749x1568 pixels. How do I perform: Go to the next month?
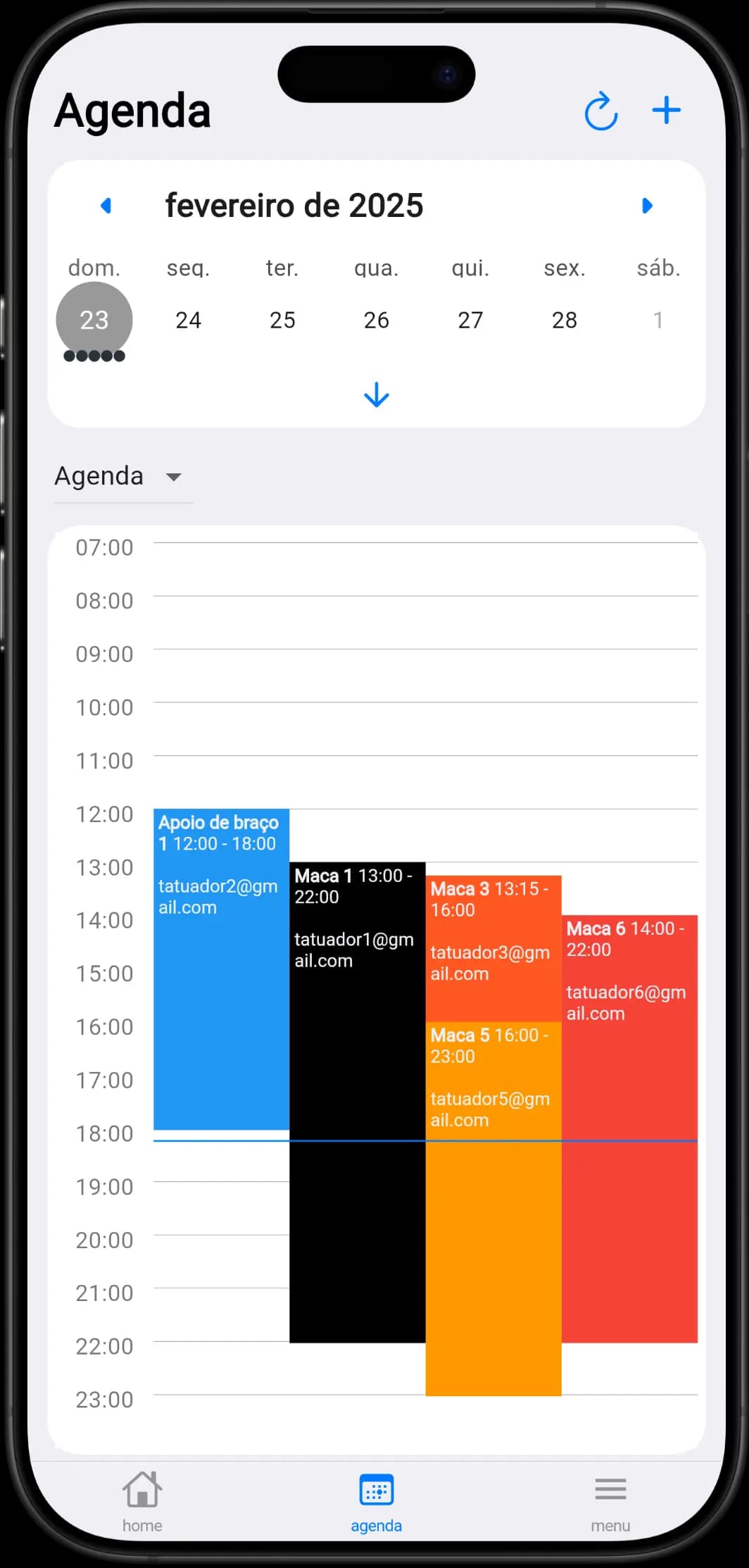(x=647, y=206)
